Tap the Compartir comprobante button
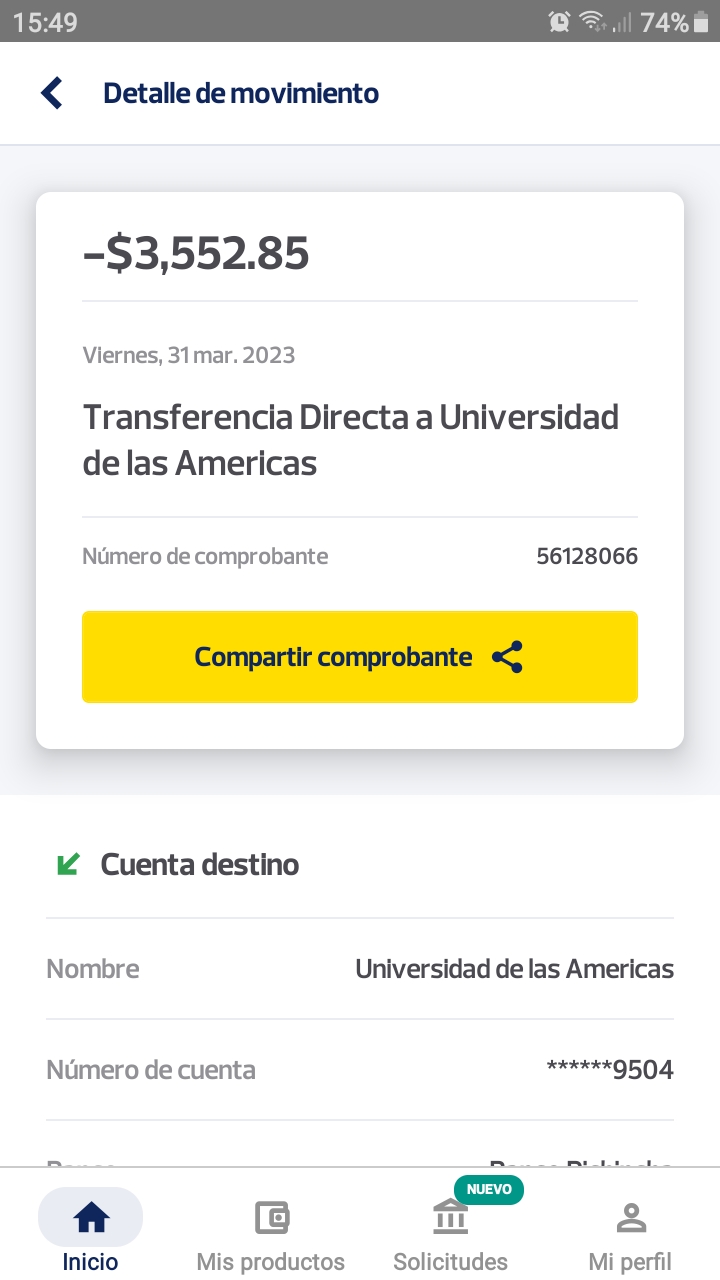720x1280 pixels. click(360, 657)
